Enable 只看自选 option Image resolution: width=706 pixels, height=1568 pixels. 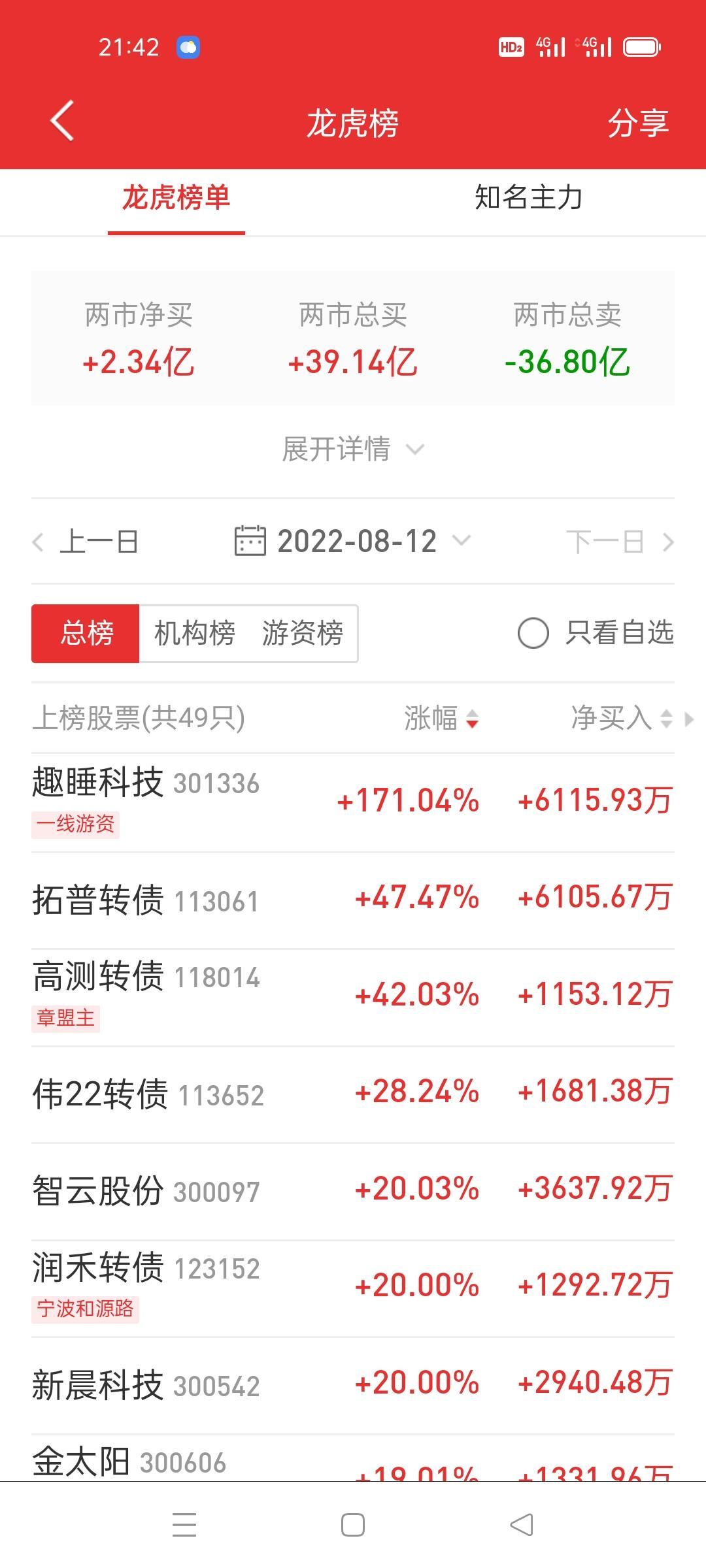(x=596, y=633)
